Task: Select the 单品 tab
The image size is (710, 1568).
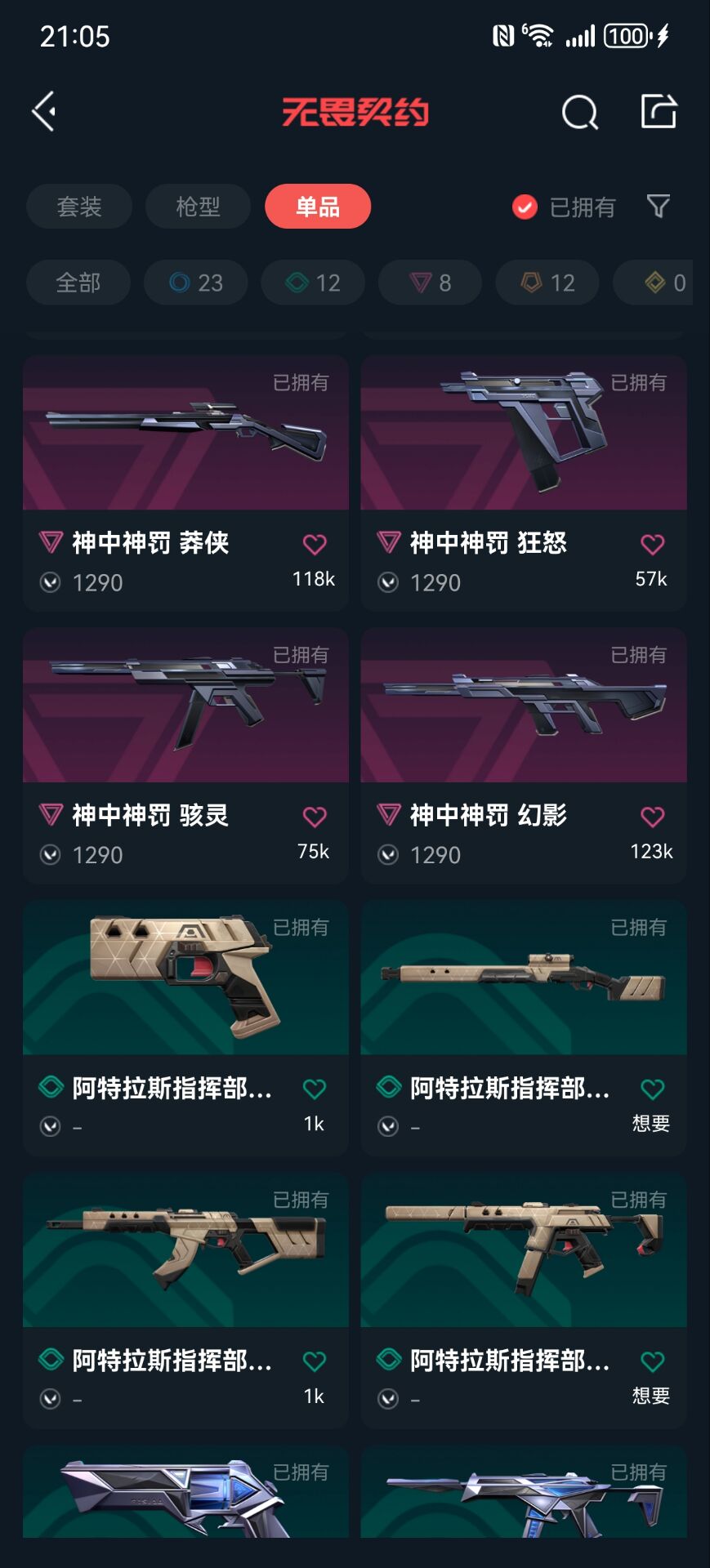Action: 317,207
